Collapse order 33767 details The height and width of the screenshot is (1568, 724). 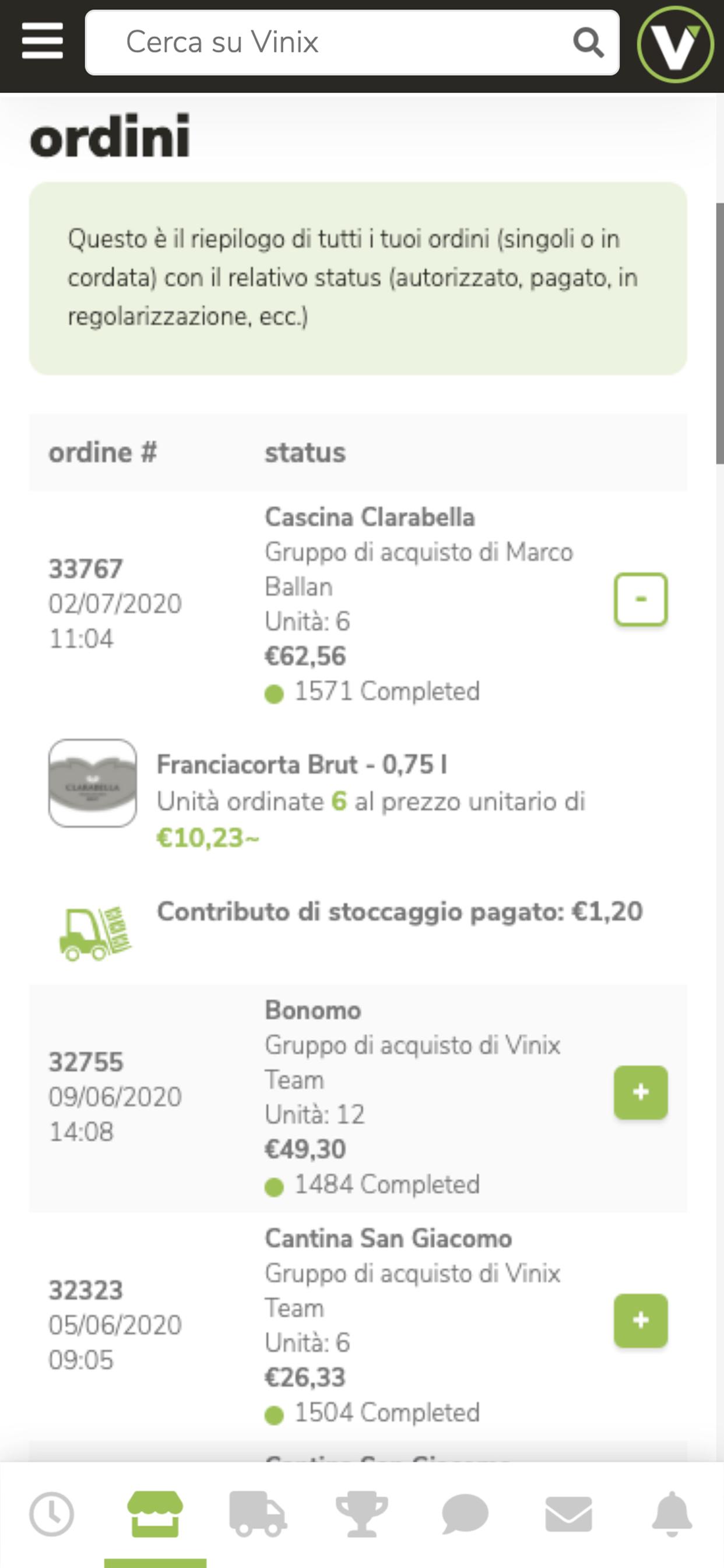pos(641,599)
